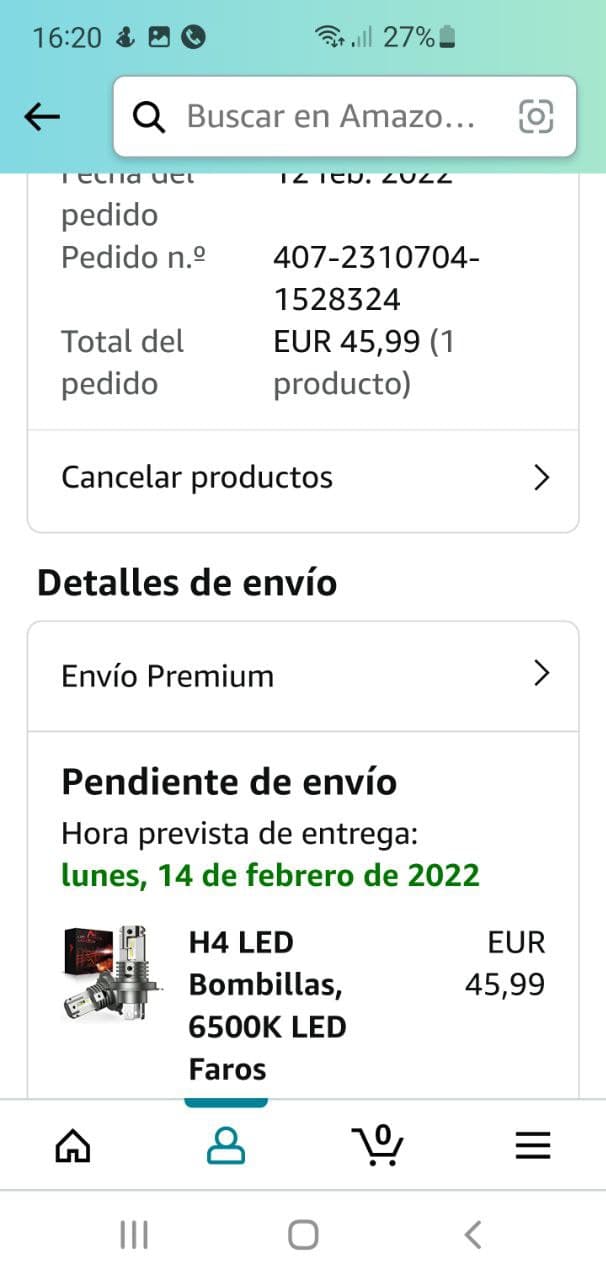The width and height of the screenshot is (606, 1280).
Task: Open the shopping cart tab
Action: (377, 1146)
